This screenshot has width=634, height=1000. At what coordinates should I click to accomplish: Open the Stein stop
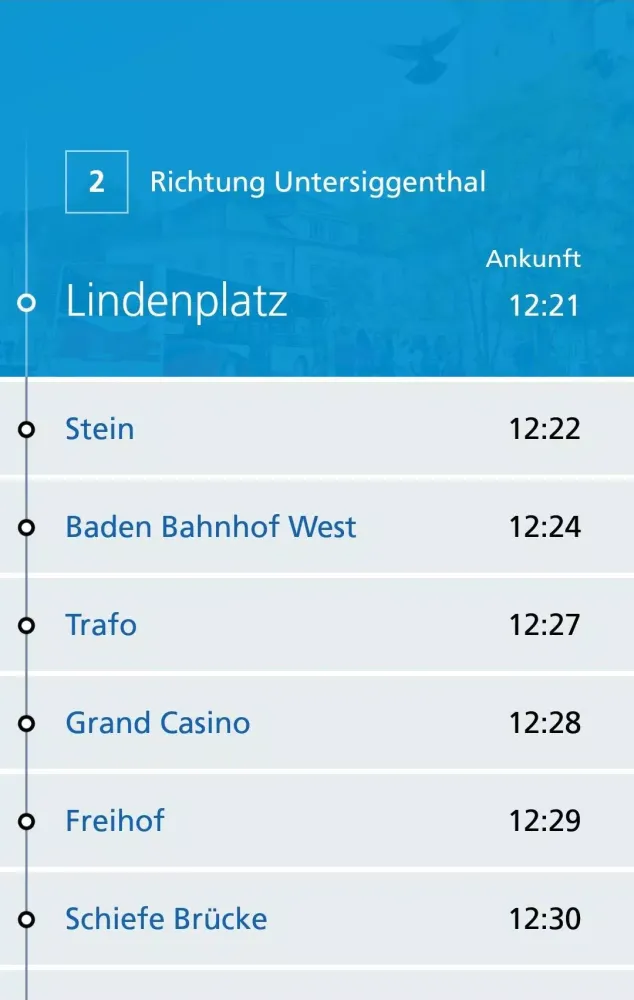click(100, 429)
